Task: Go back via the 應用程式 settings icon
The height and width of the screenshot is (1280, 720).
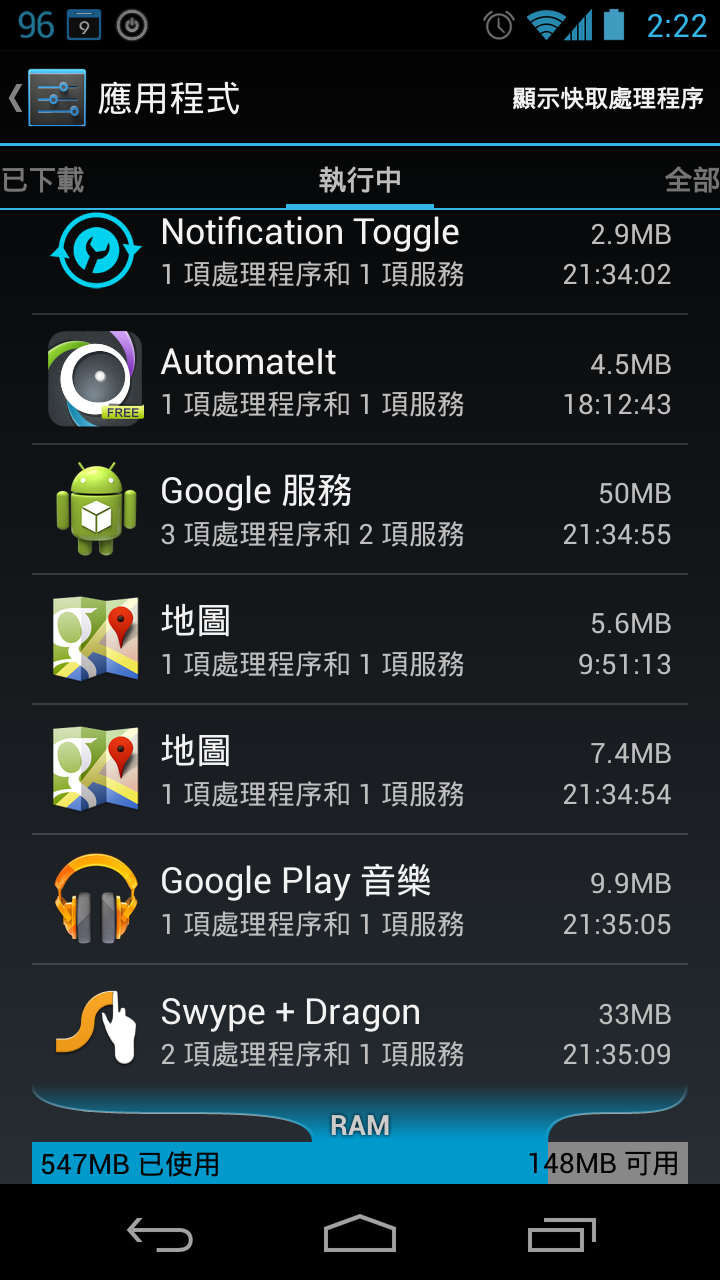Action: click(56, 98)
